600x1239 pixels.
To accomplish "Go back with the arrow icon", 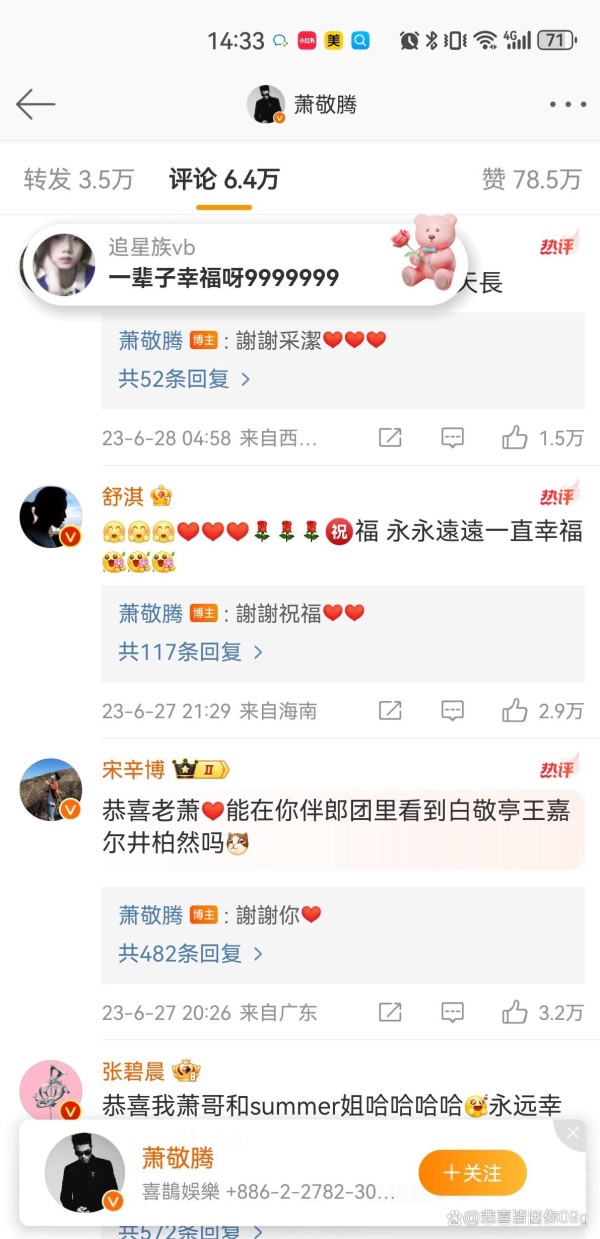I will coord(35,104).
